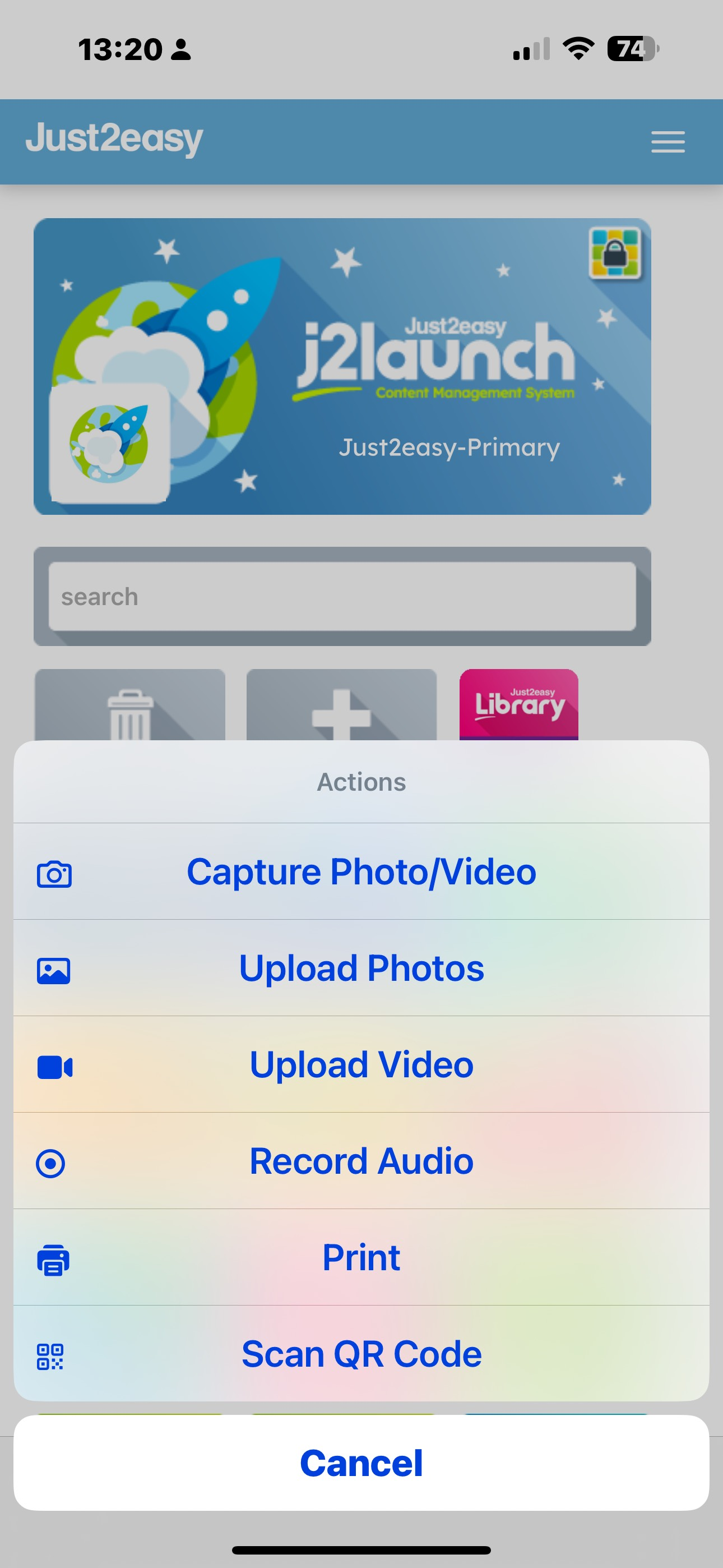Choose the Print option
723x1568 pixels.
(361, 1257)
